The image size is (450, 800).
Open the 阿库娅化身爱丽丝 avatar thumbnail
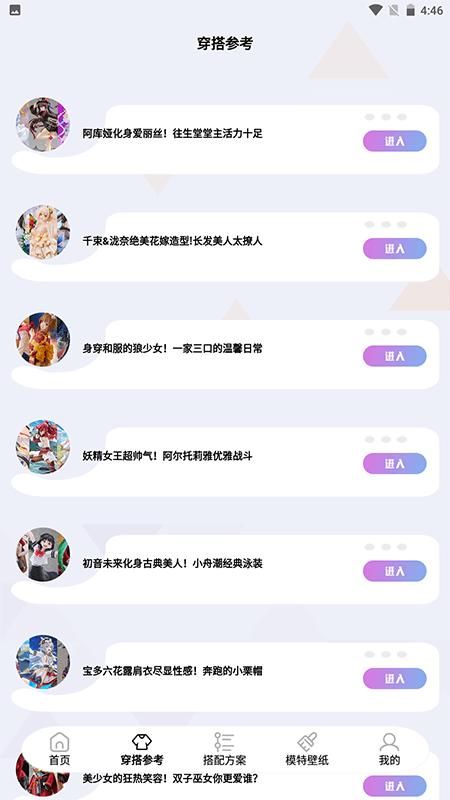coord(43,124)
